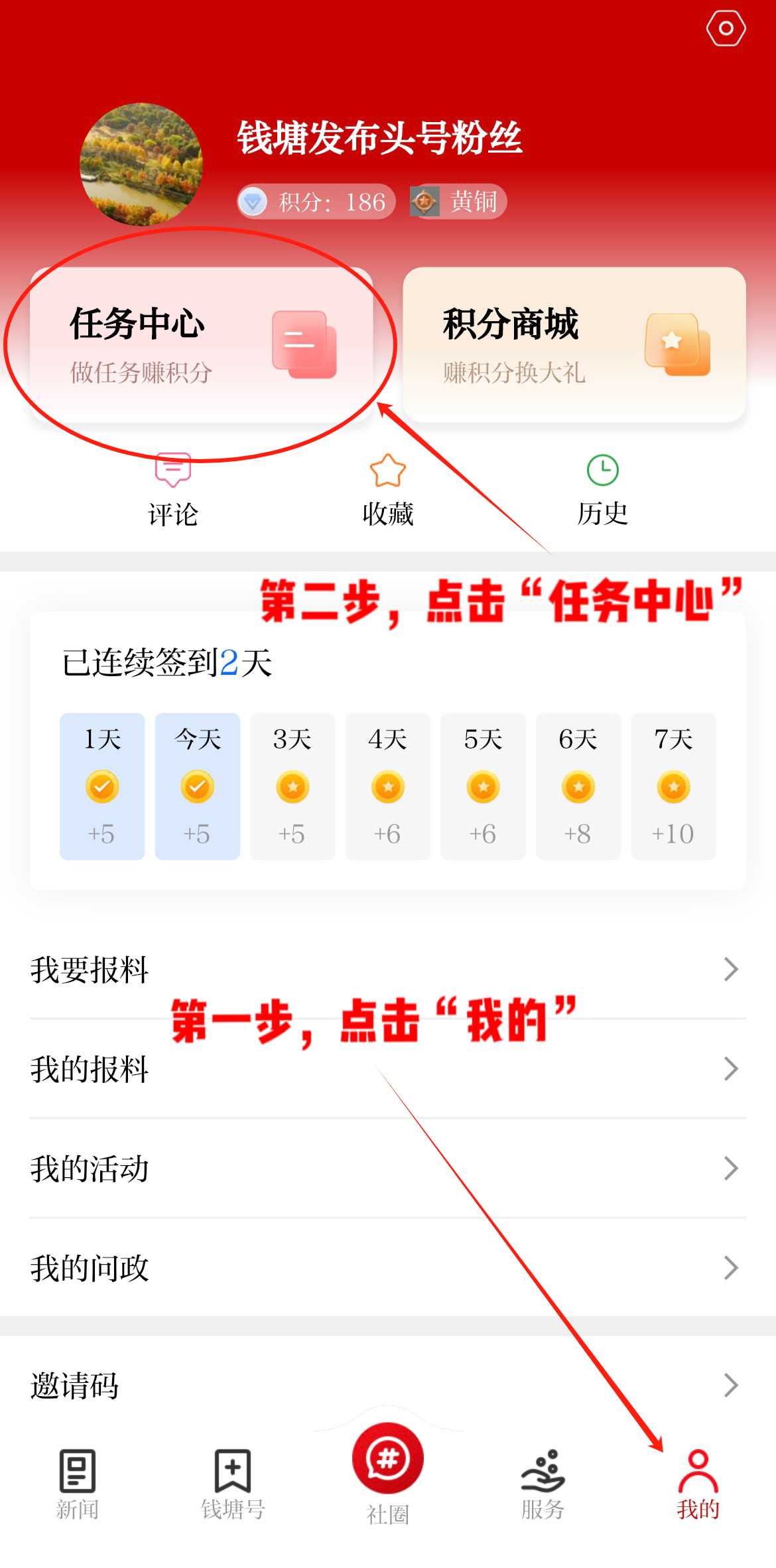776x1568 pixels.
Task: Switch to the 钱塘号 tab
Action: pyautogui.click(x=233, y=1484)
